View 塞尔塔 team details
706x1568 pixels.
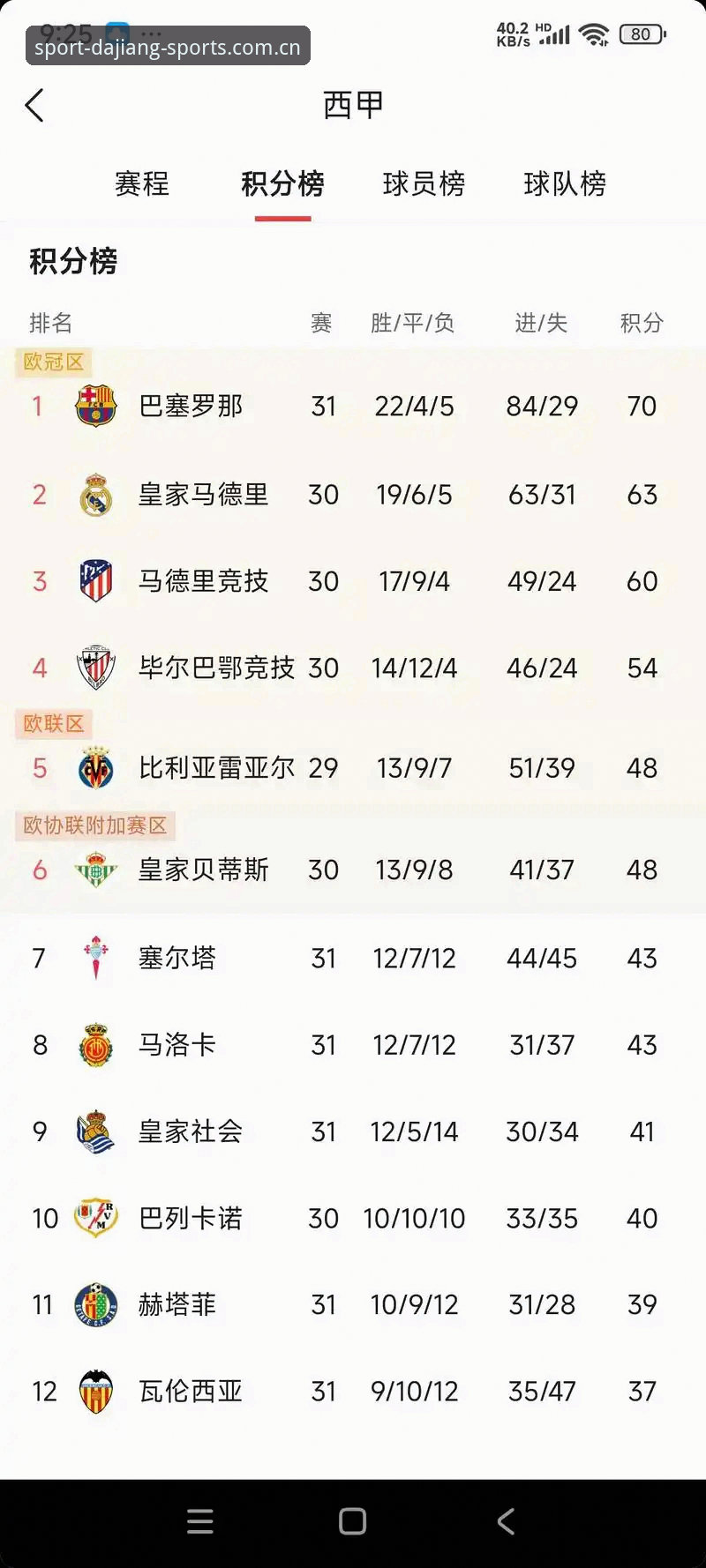(353, 959)
